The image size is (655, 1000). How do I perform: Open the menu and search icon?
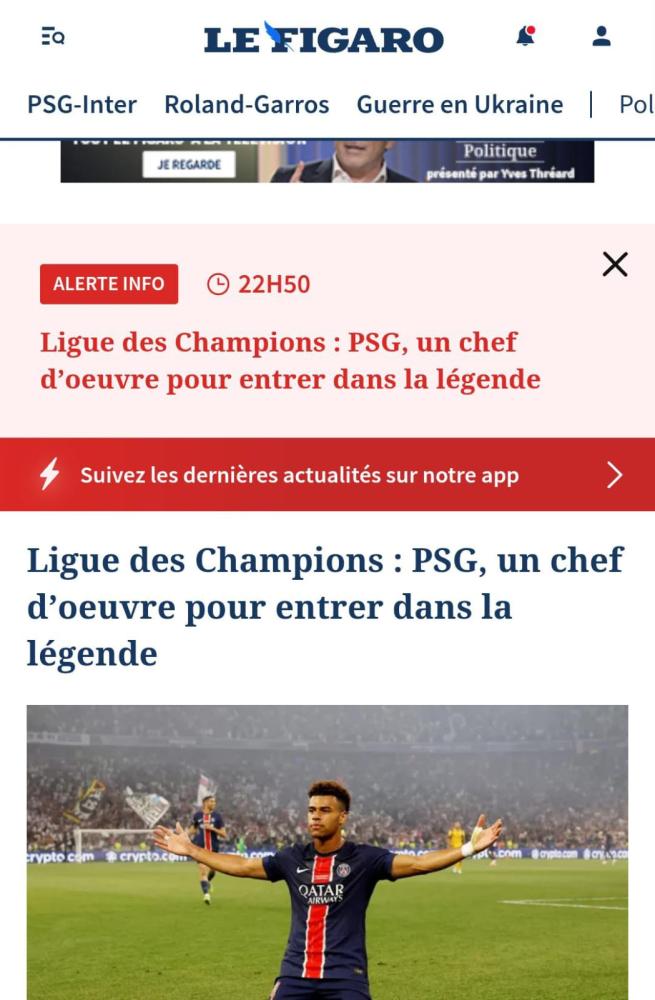53,37
